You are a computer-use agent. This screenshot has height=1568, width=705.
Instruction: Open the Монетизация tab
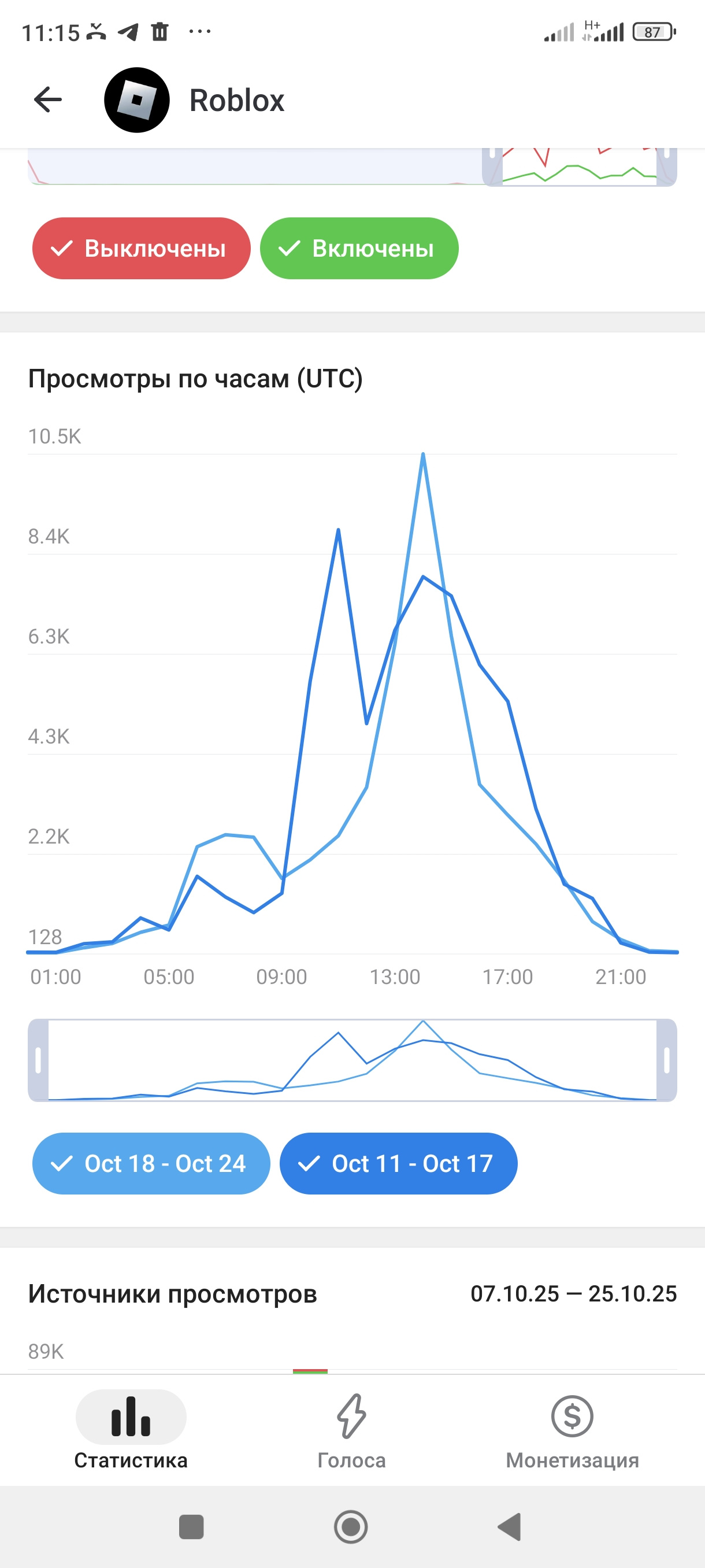pyautogui.click(x=572, y=1430)
